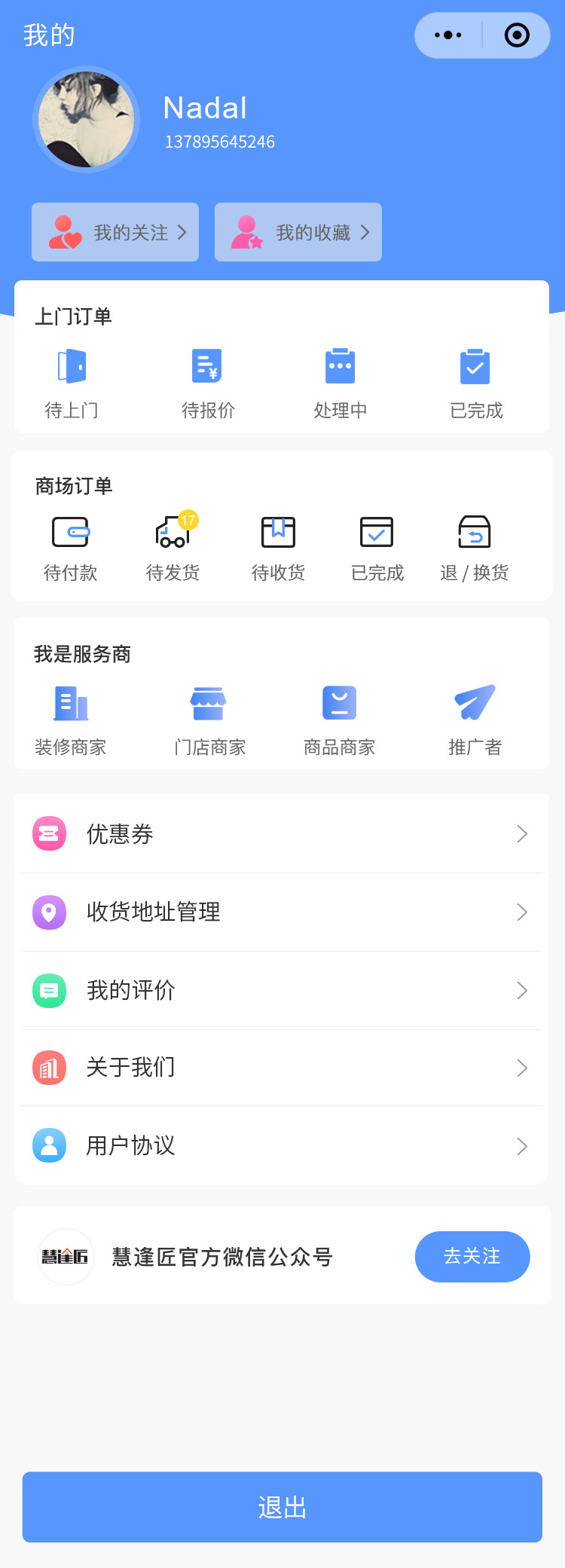Open the mini program more-options menu

[x=448, y=35]
